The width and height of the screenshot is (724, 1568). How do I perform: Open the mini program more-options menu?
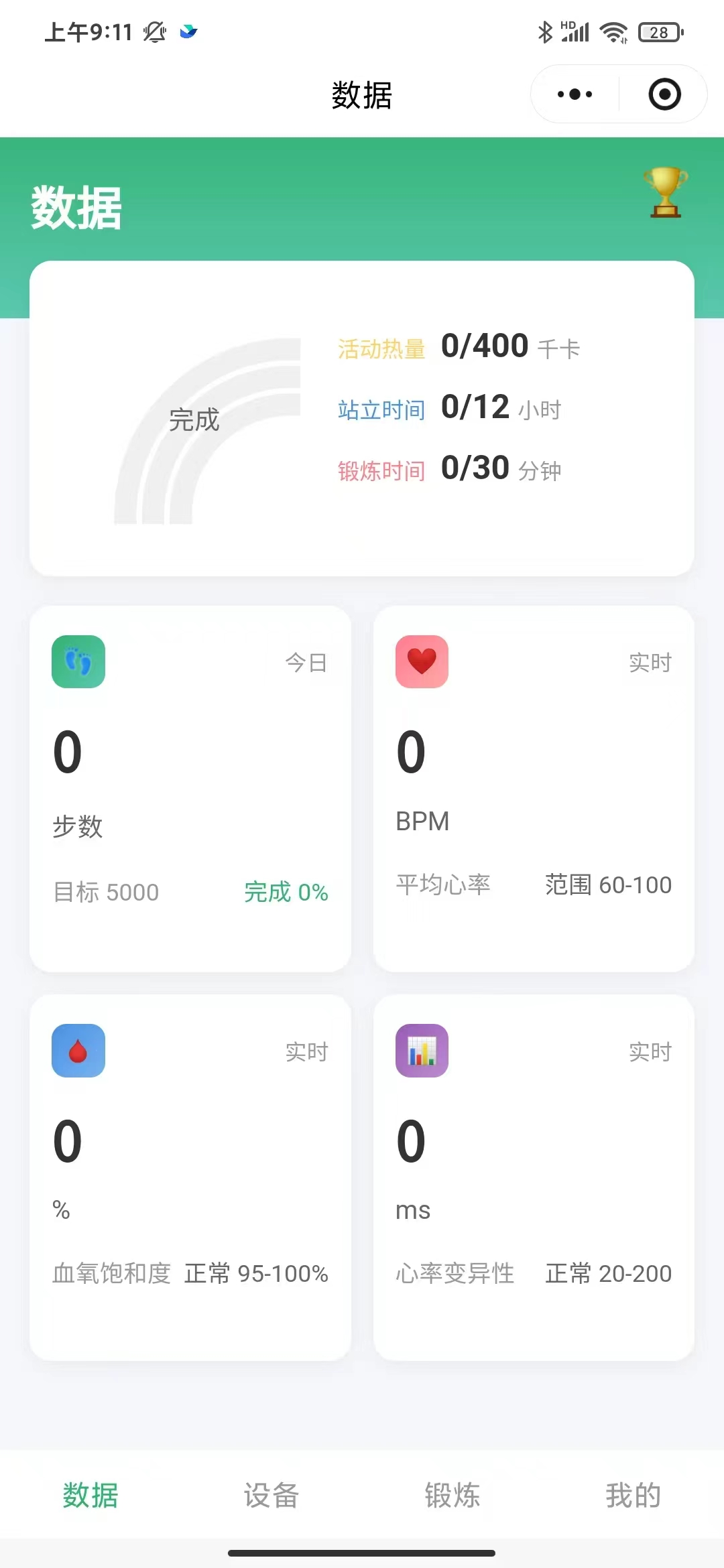coord(575,94)
